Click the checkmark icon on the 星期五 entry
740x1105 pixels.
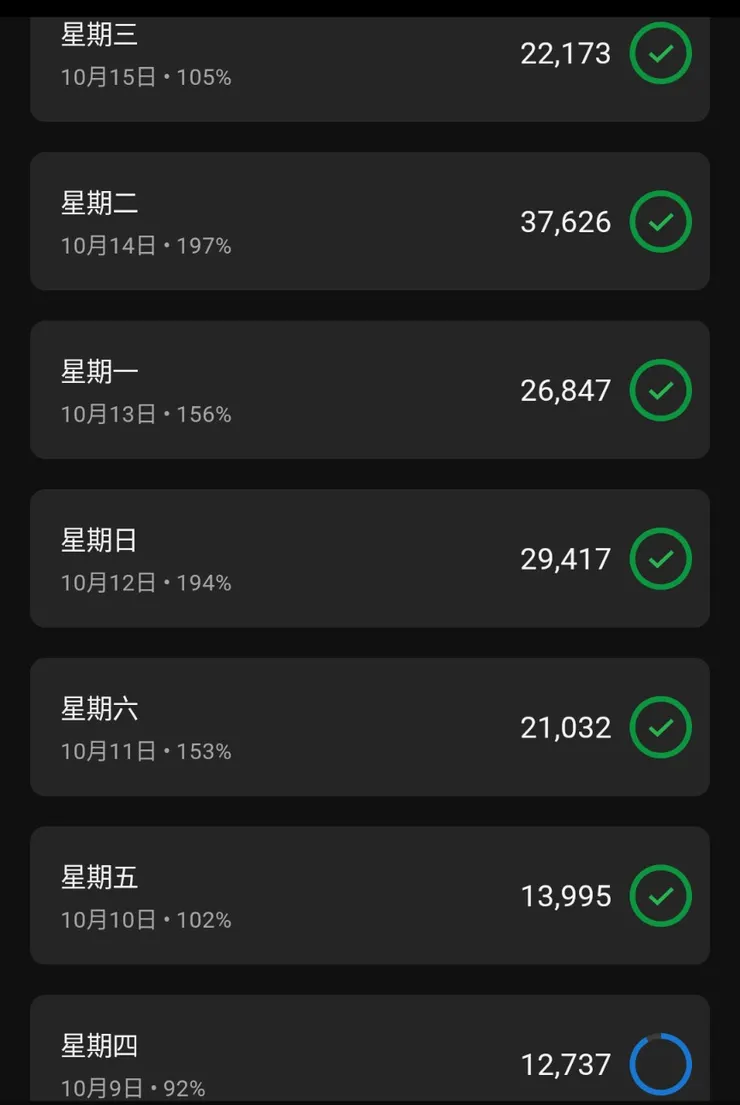(660, 896)
